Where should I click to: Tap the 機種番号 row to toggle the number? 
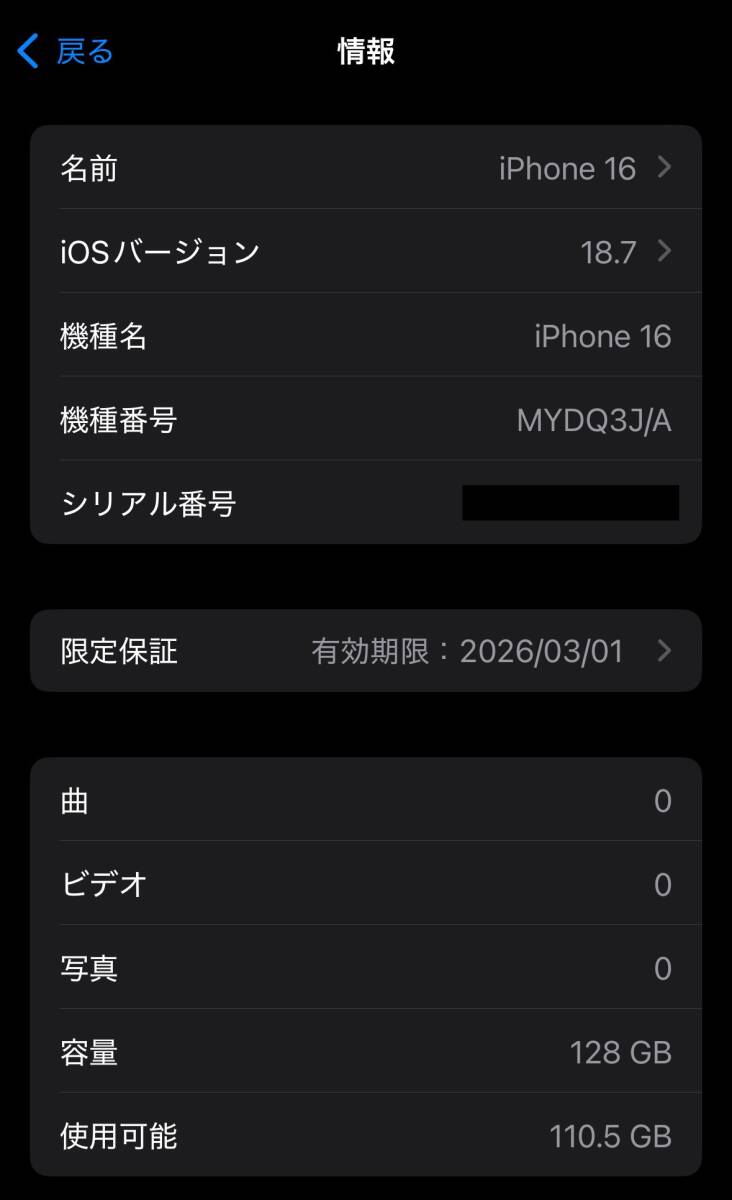[x=365, y=420]
